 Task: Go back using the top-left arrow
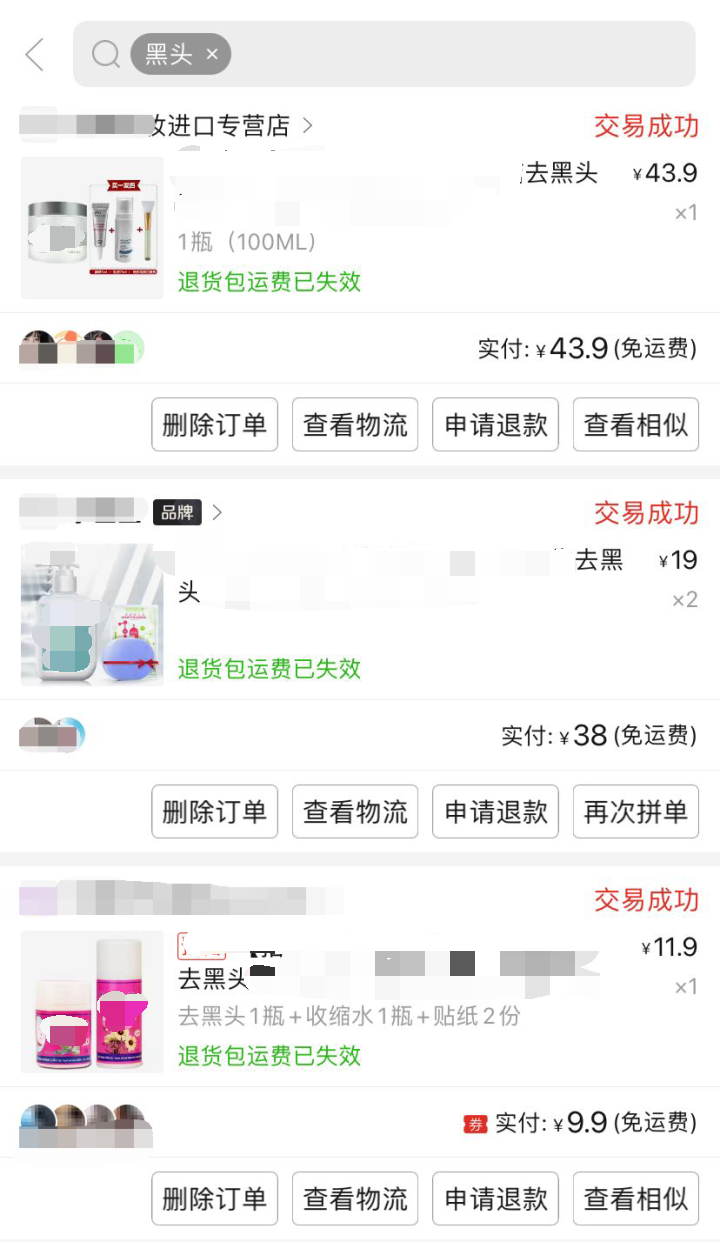pos(35,54)
